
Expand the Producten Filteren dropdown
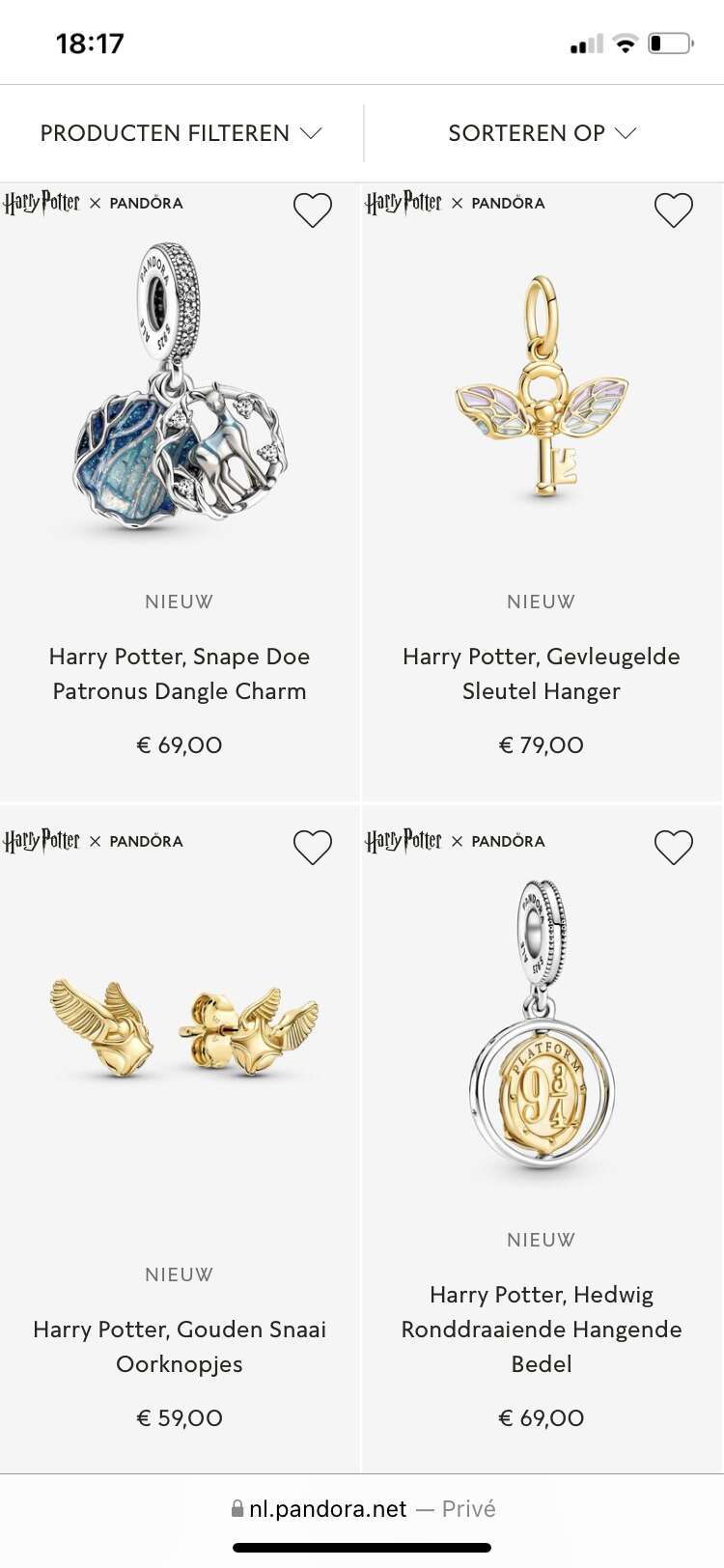pyautogui.click(x=181, y=133)
